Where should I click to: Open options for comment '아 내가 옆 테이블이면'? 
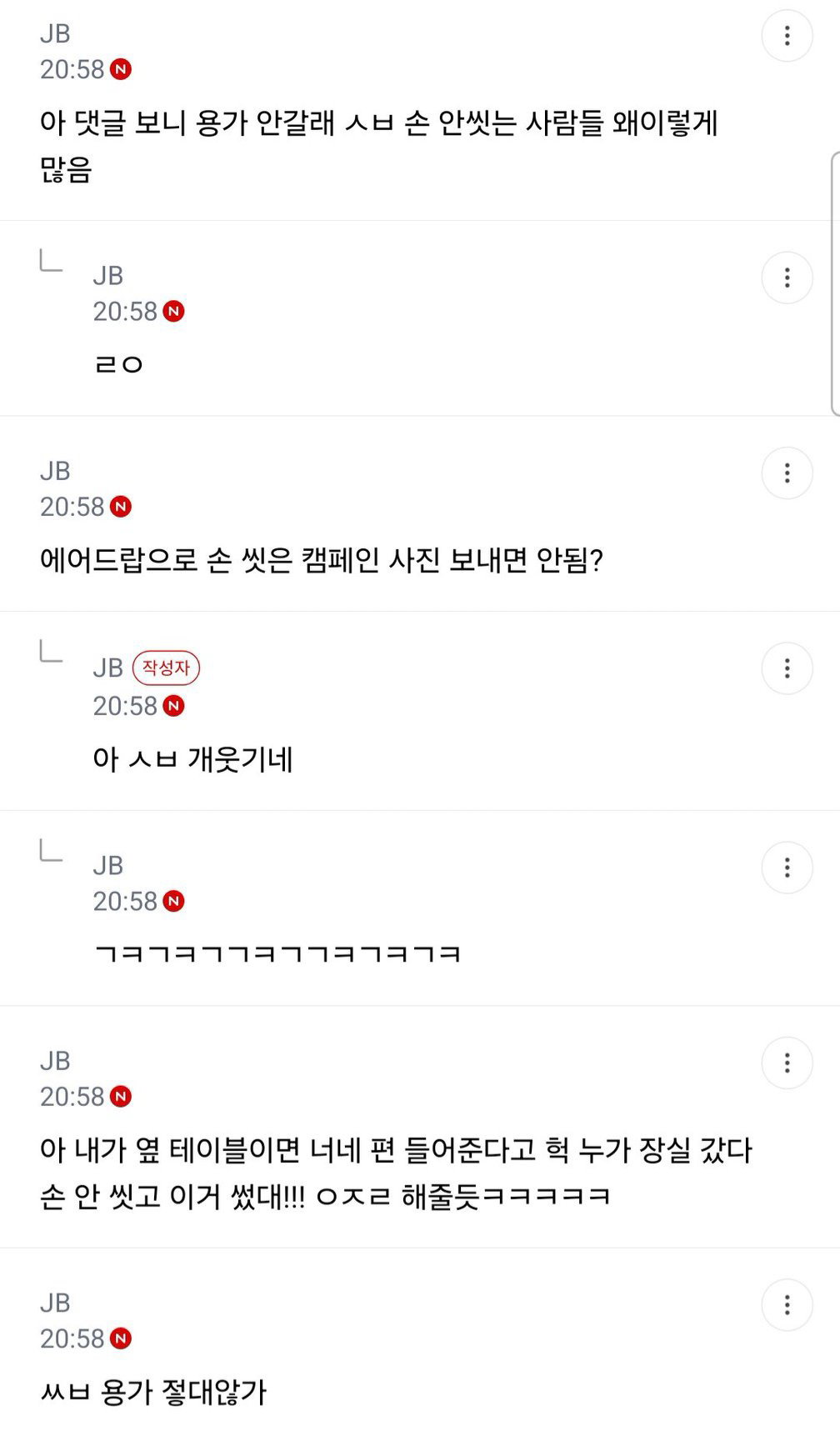[x=787, y=1063]
